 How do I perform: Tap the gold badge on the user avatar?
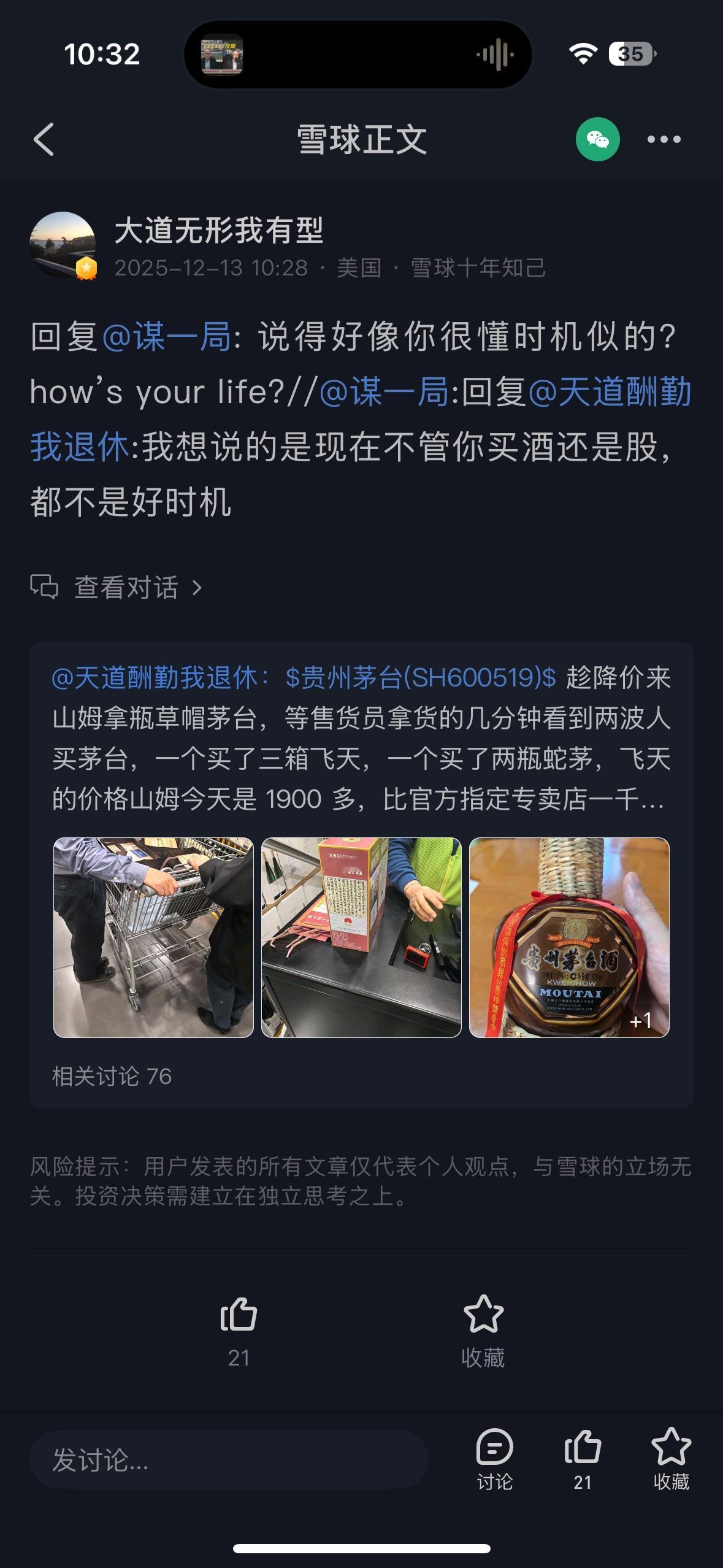(87, 267)
